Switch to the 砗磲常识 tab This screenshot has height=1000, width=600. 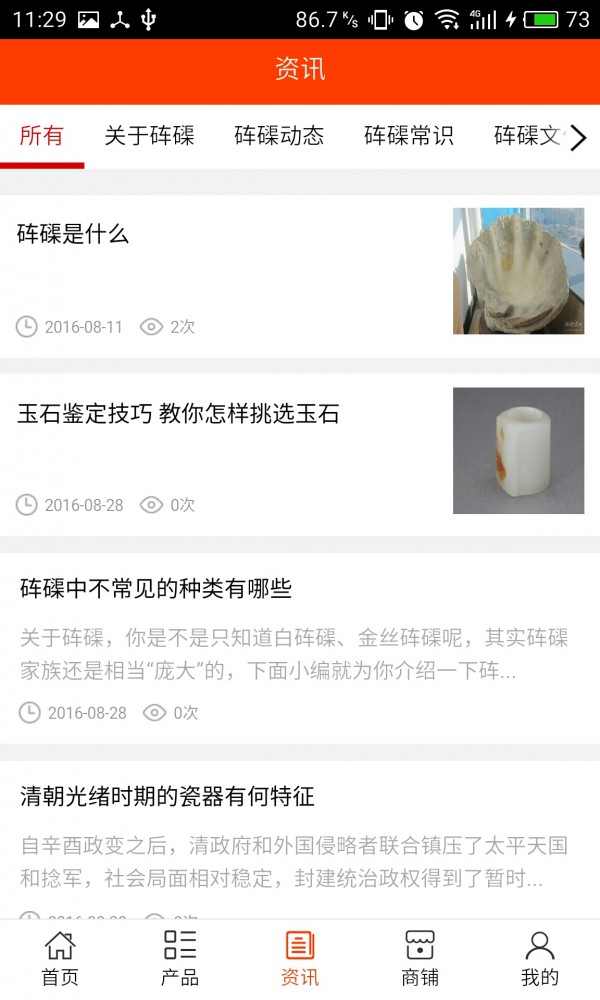(408, 137)
